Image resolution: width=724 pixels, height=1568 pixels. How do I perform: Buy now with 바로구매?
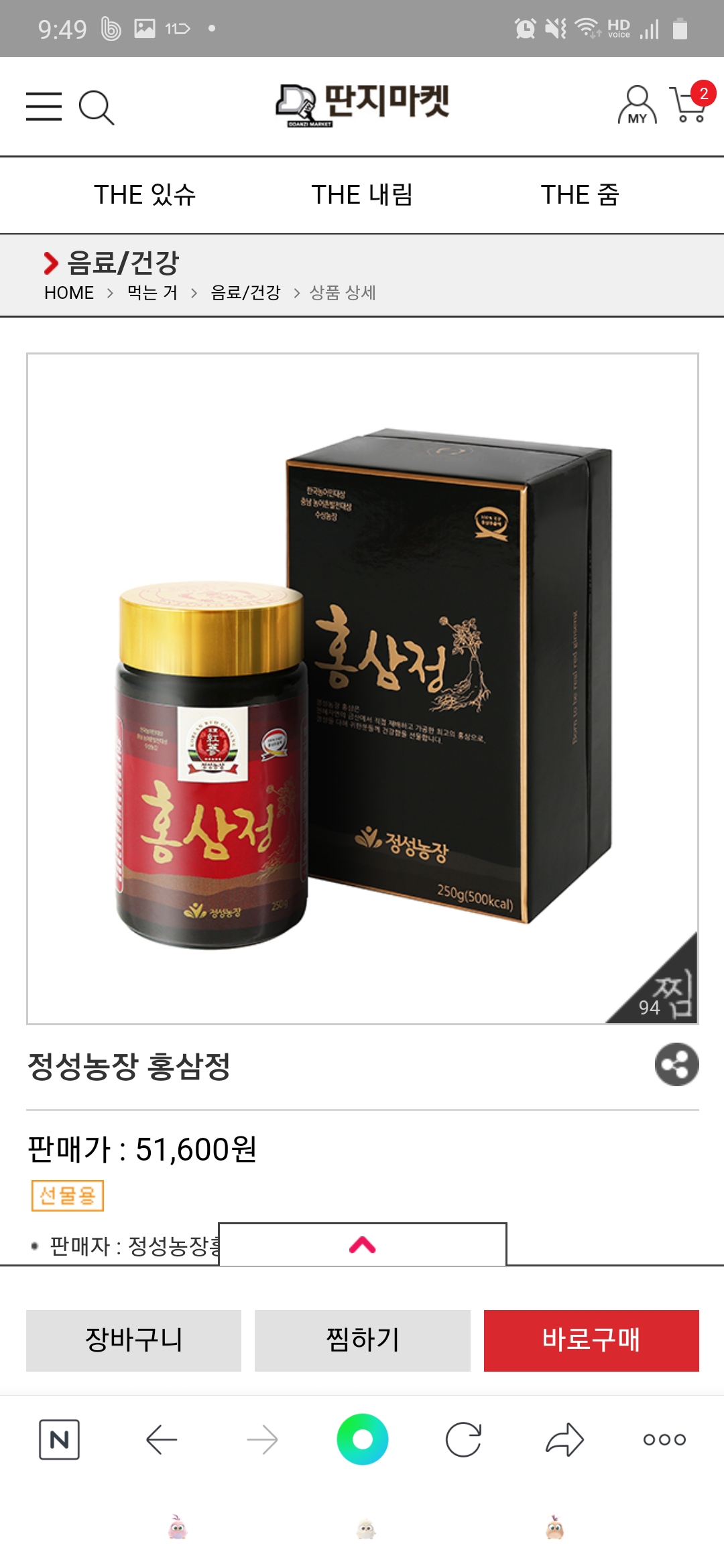591,1340
